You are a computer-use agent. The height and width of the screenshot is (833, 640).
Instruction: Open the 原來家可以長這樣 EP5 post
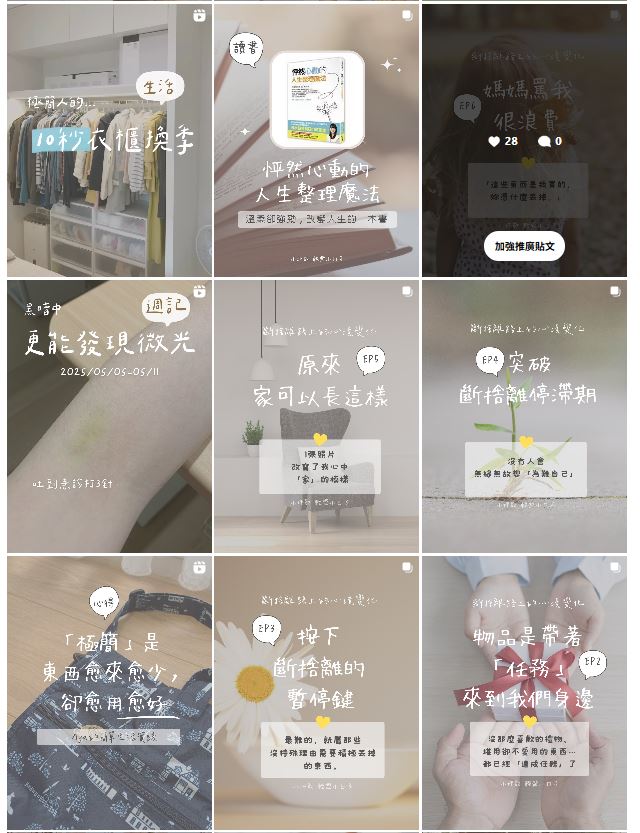tap(316, 415)
